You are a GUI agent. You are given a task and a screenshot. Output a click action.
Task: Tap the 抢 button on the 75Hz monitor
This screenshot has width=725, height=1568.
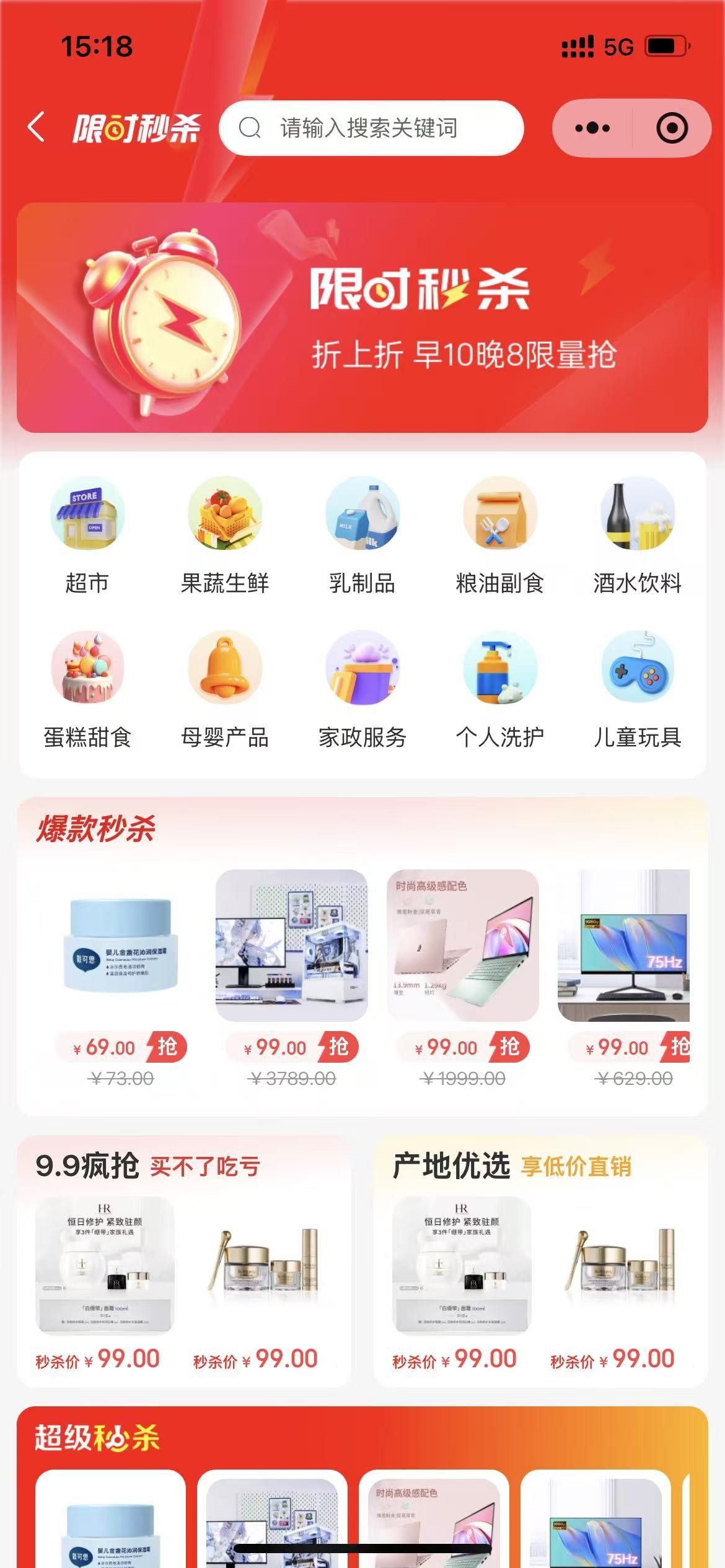click(682, 1047)
